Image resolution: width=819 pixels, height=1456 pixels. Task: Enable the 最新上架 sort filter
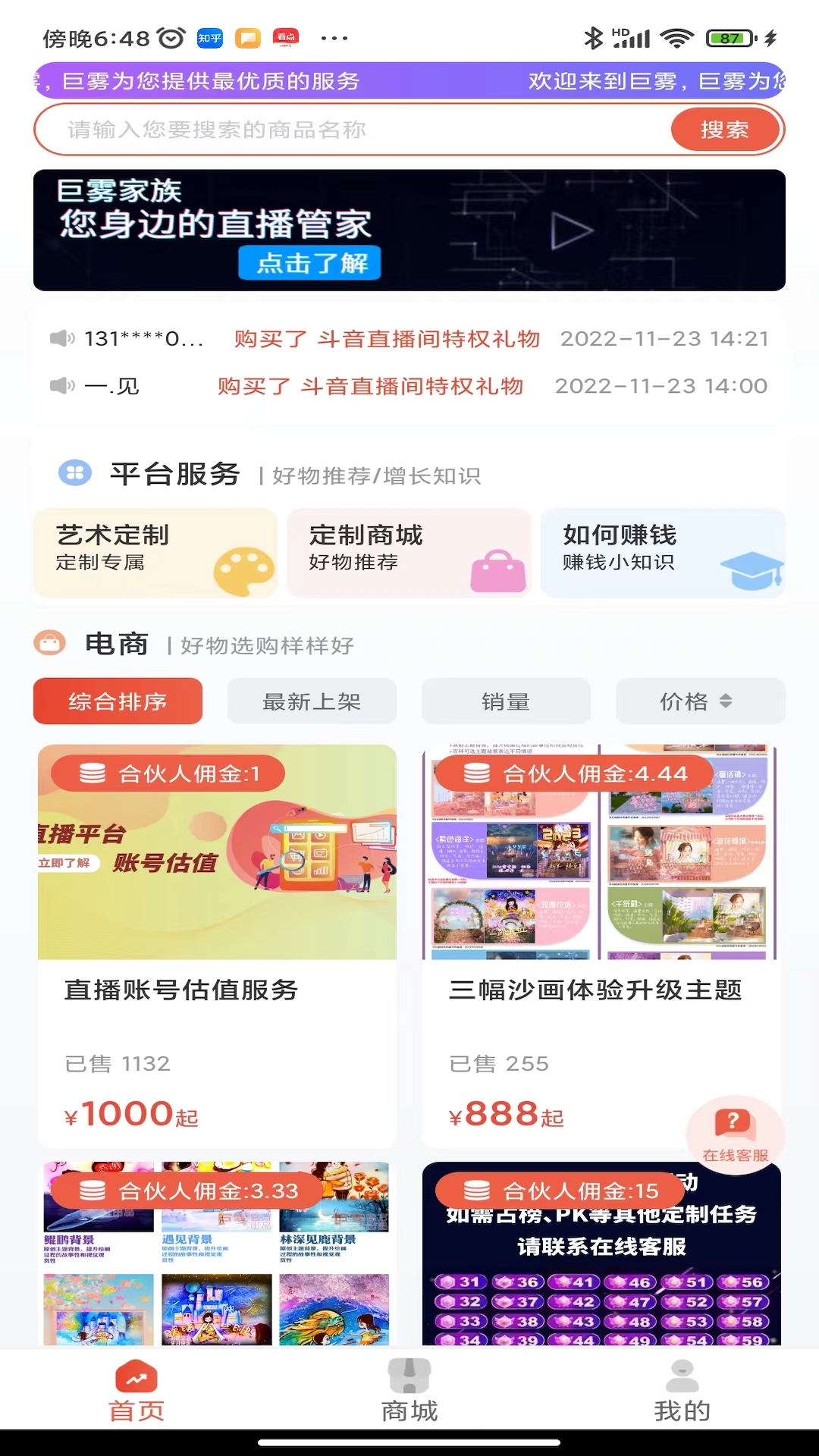312,701
